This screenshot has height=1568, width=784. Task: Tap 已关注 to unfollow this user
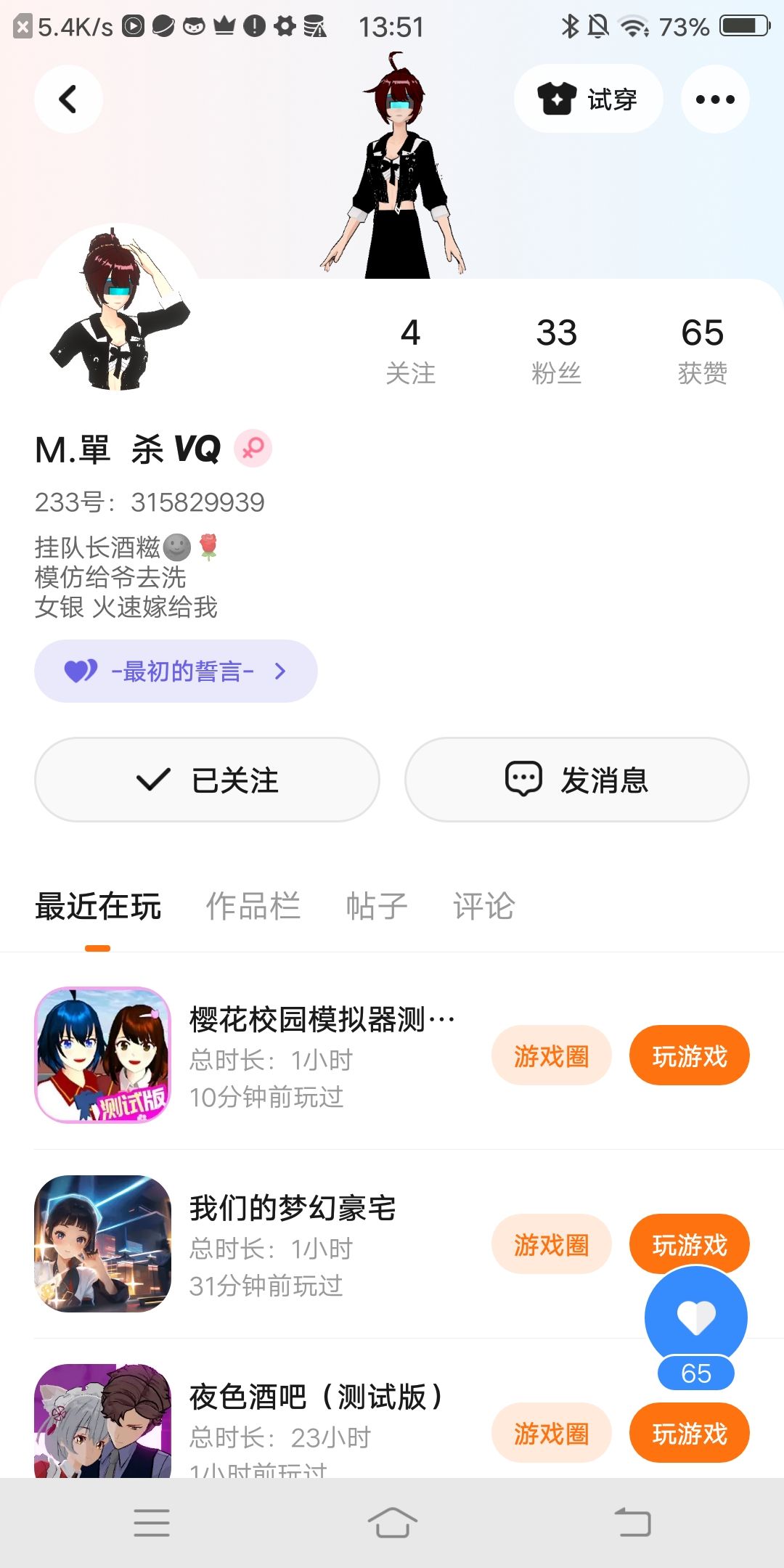tap(207, 780)
